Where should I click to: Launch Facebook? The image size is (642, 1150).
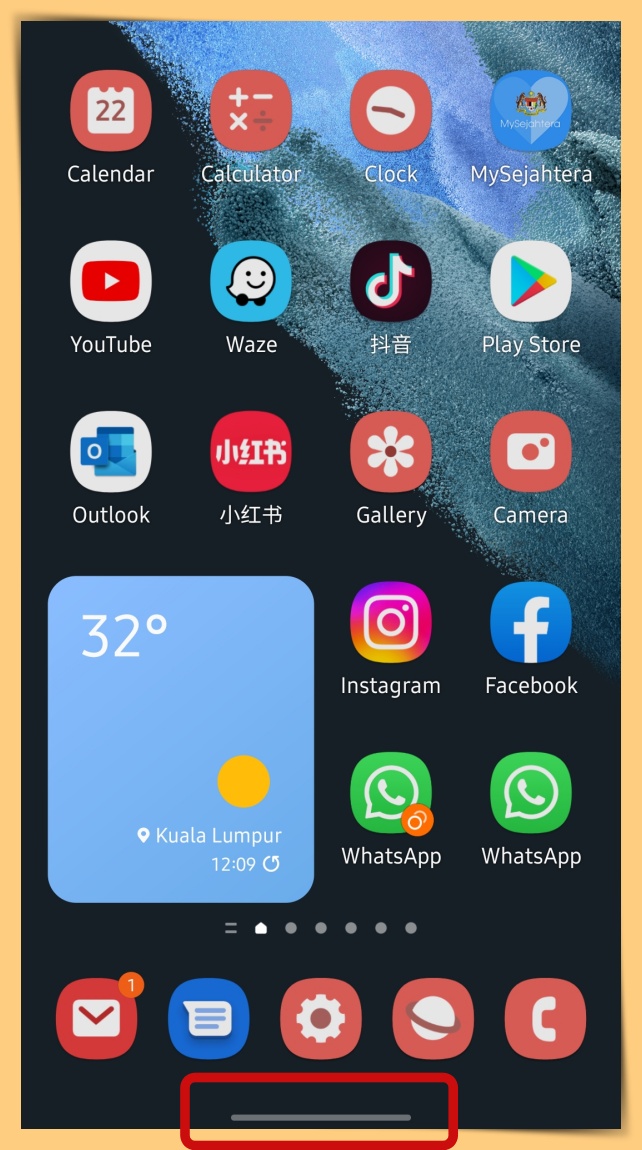[531, 622]
